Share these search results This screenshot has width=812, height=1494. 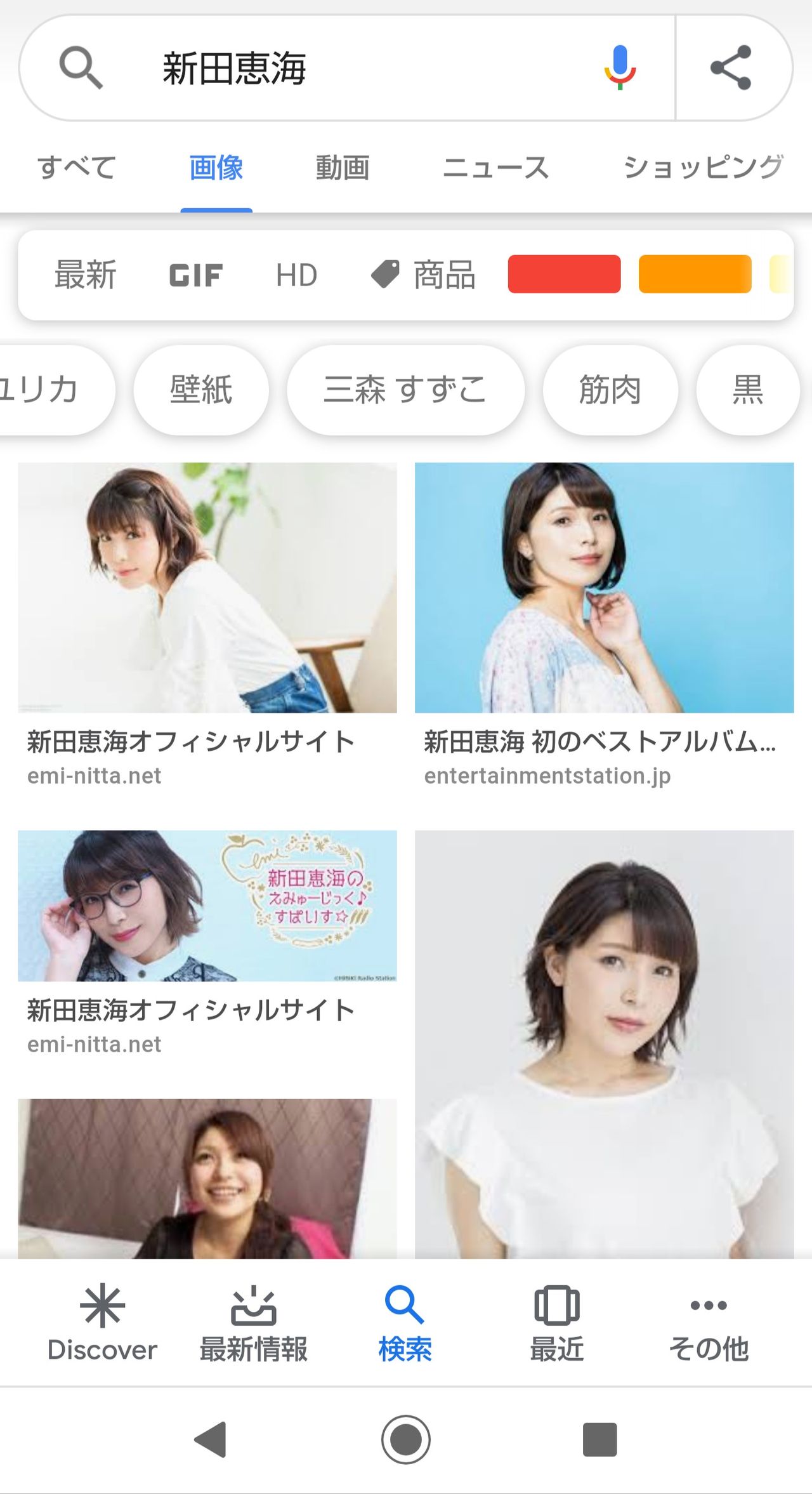(731, 68)
